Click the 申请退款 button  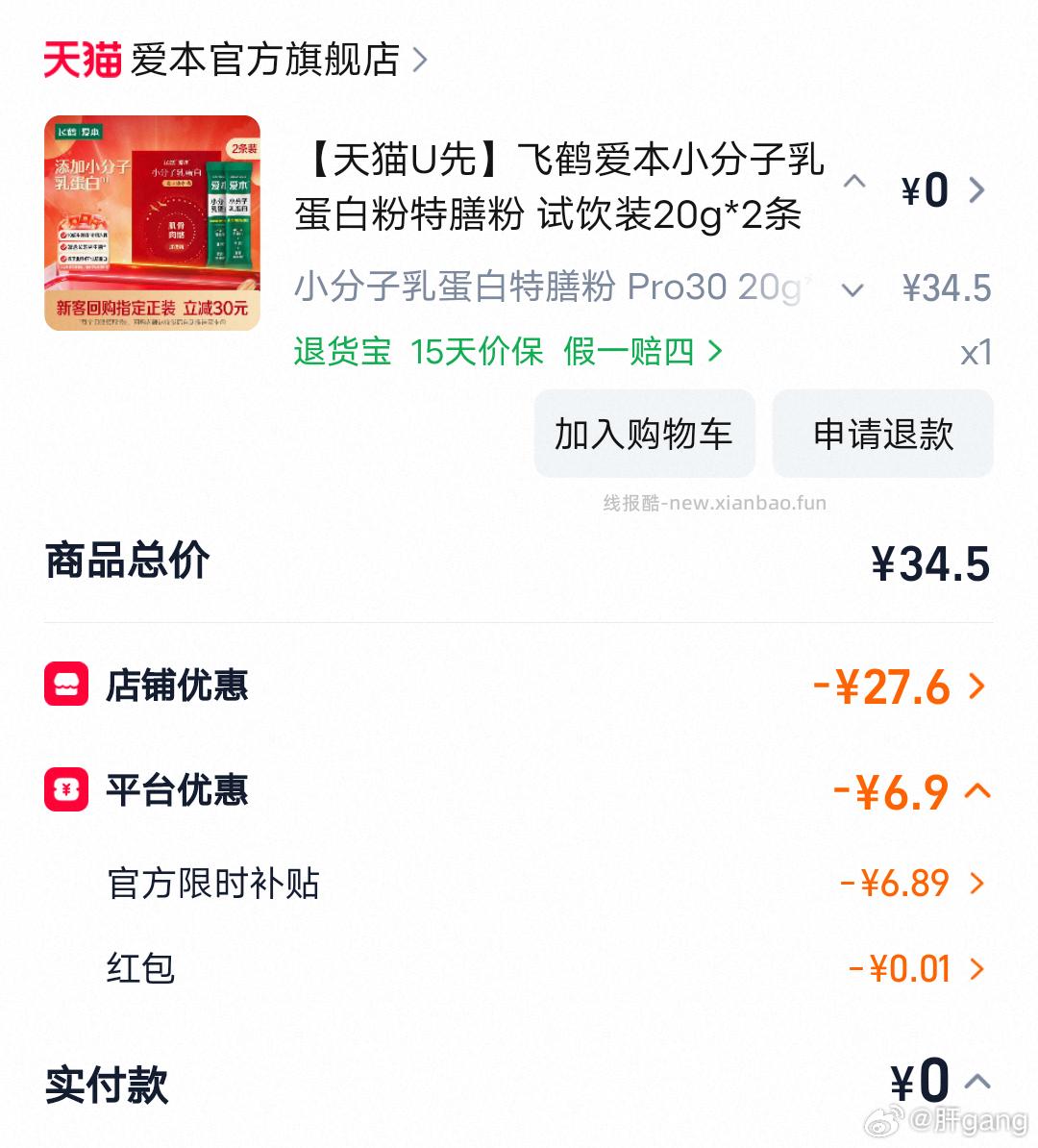(x=881, y=434)
